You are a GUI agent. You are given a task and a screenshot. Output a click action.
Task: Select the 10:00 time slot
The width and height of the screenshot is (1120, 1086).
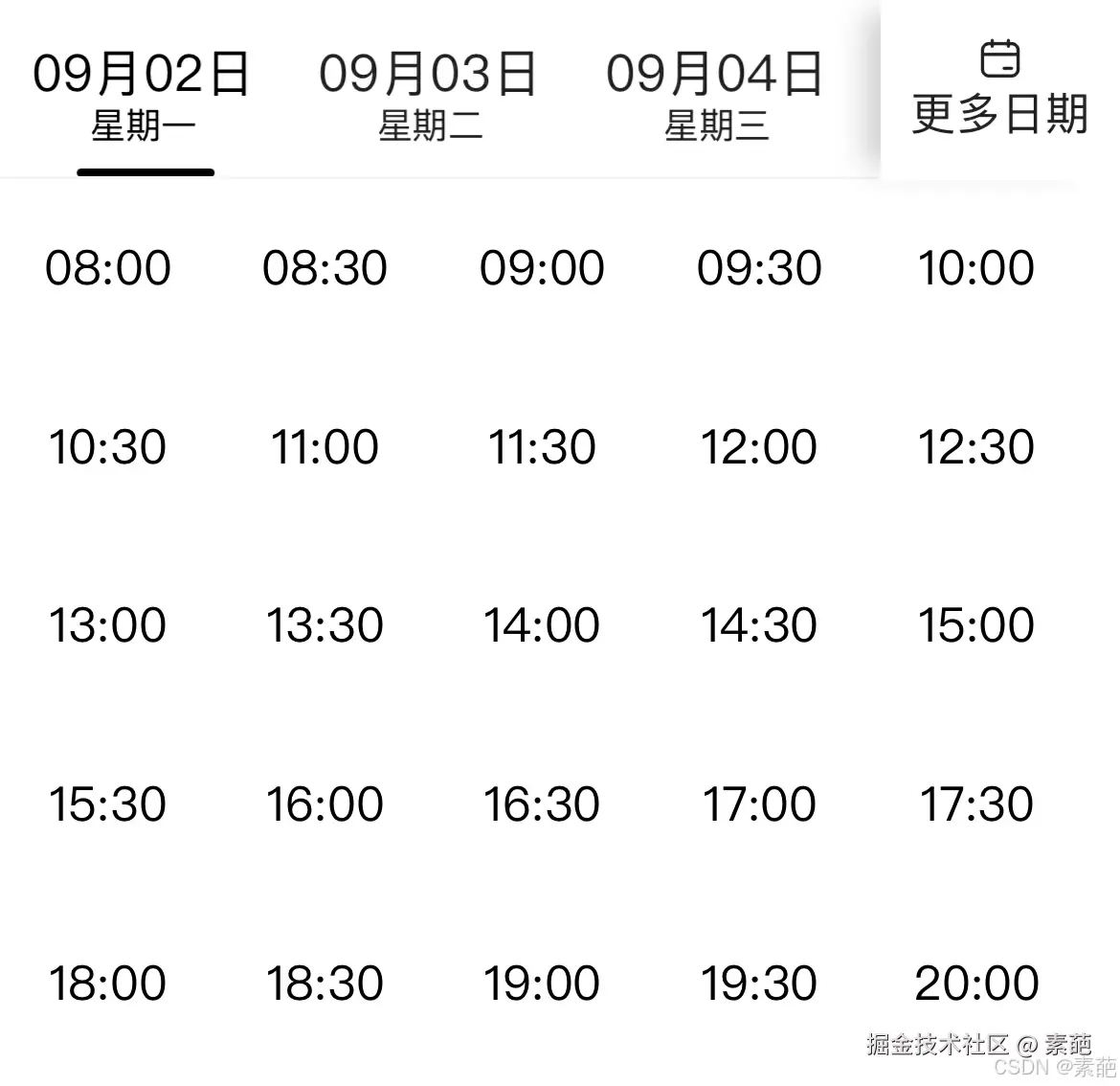(976, 268)
